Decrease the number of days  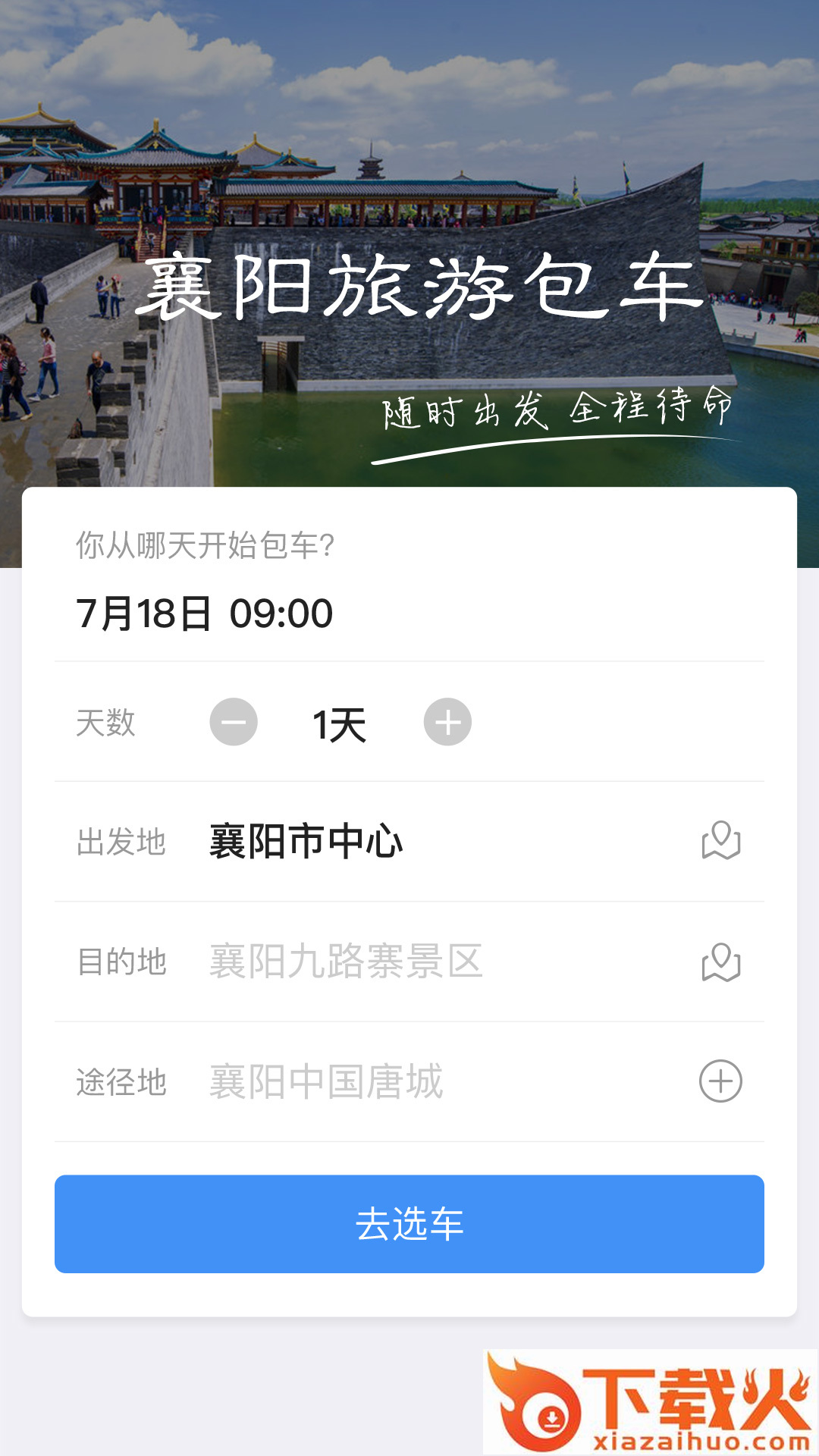pos(234,722)
